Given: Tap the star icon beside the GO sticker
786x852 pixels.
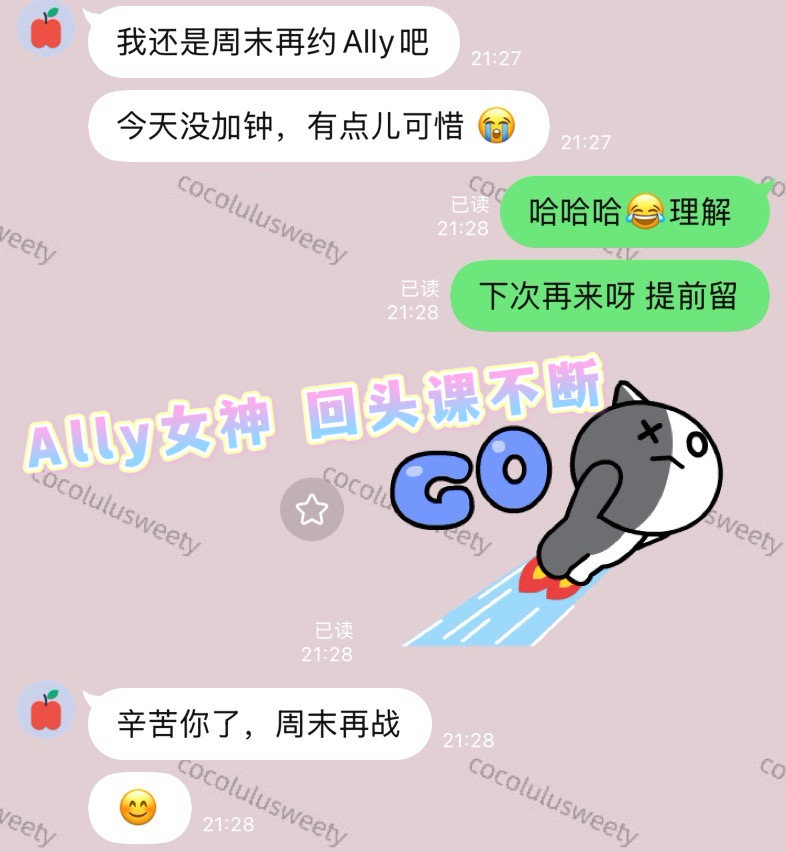Looking at the screenshot, I should click(312, 510).
